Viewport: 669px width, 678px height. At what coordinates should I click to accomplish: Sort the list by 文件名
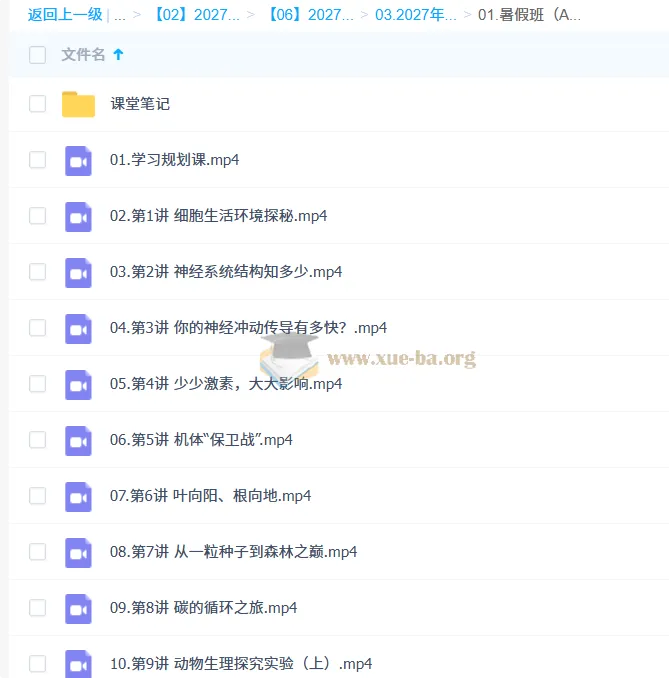click(x=83, y=54)
